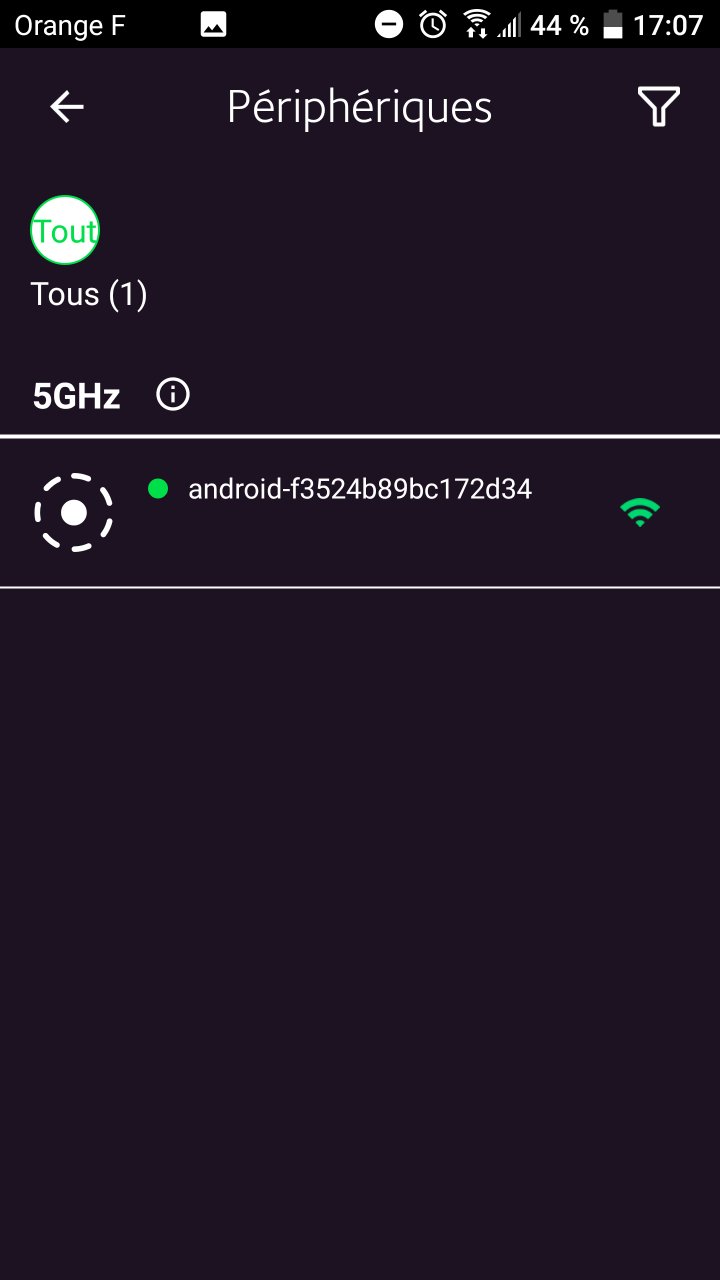720x1280 pixels.
Task: Click the device name android-f3524b89bc172d34
Action: [x=360, y=489]
